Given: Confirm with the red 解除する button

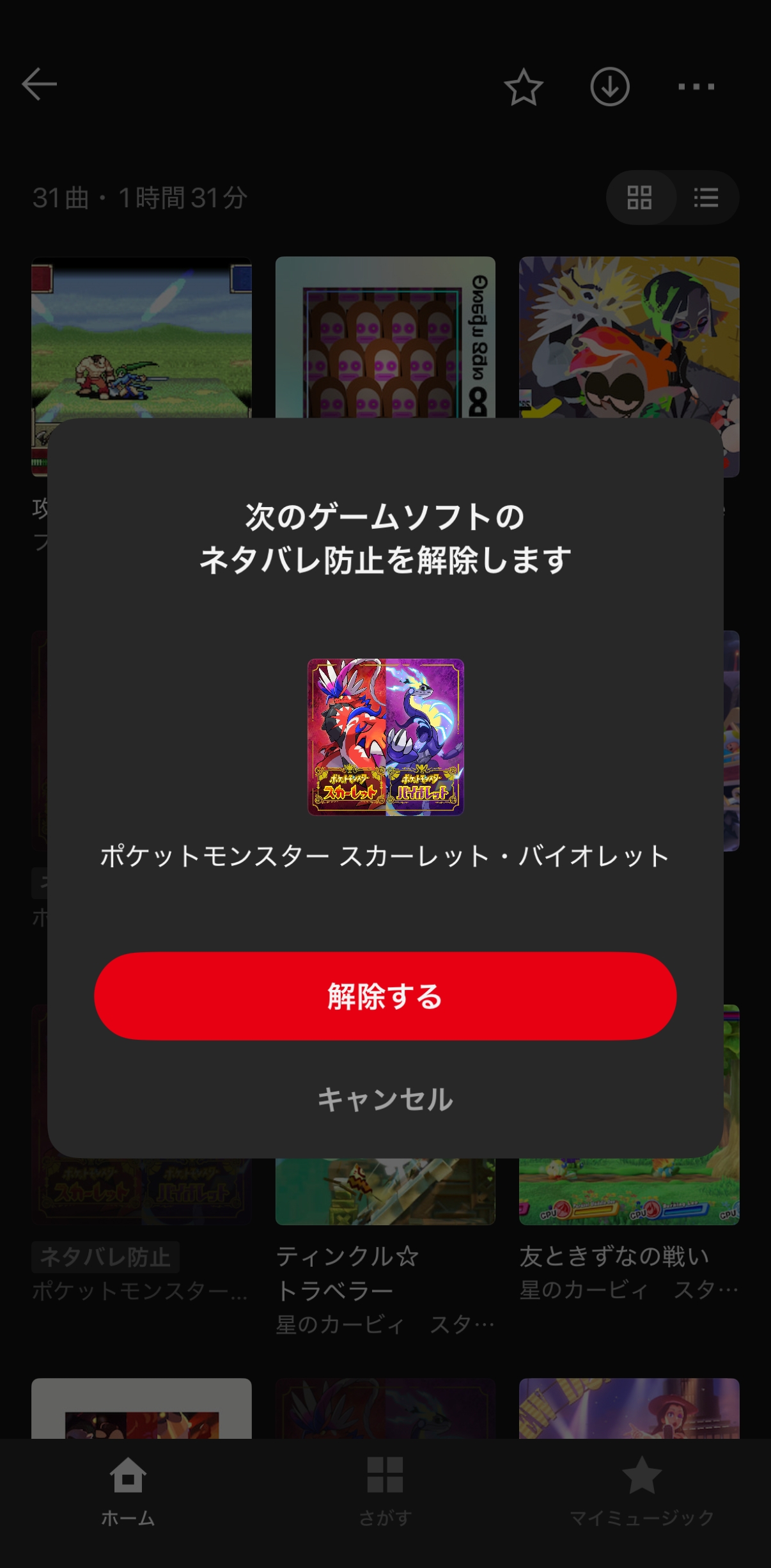Looking at the screenshot, I should 385,996.
